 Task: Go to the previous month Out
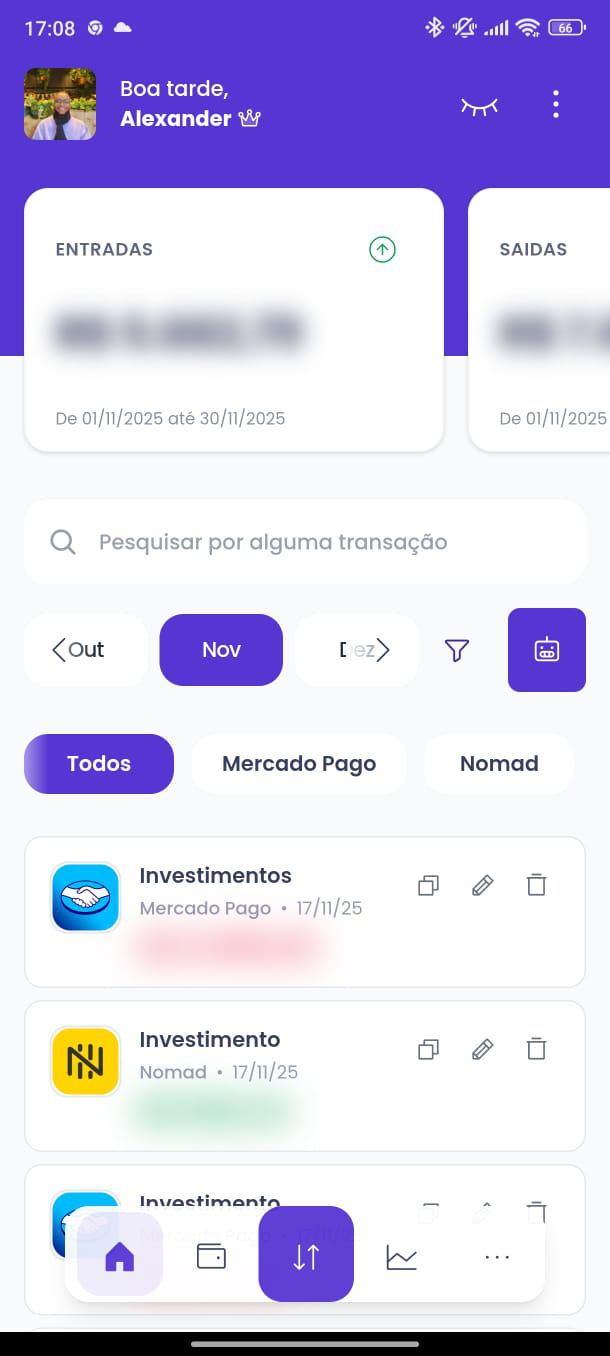click(x=85, y=650)
